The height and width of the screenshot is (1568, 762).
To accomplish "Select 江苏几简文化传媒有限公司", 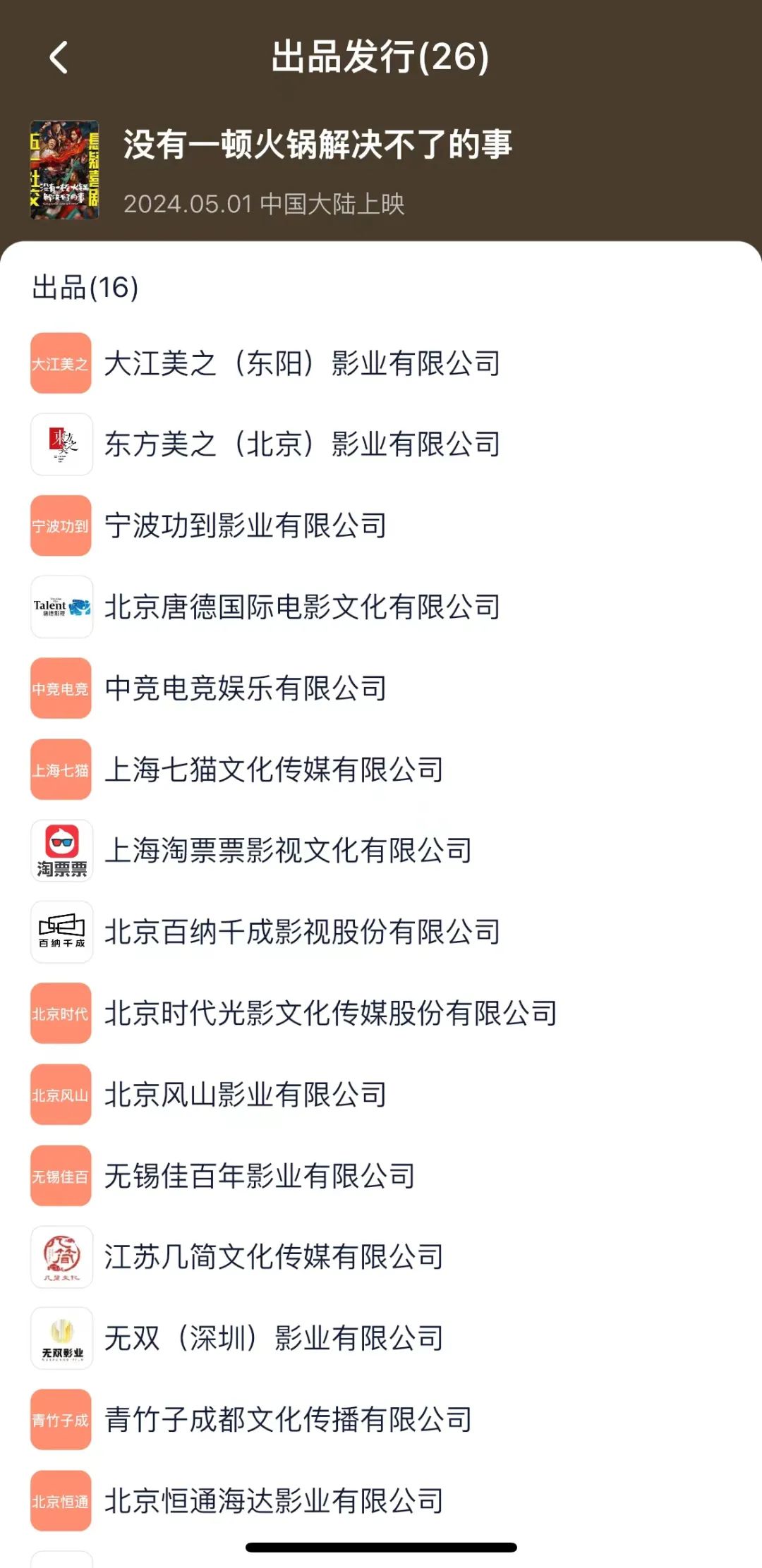I will point(381,1257).
